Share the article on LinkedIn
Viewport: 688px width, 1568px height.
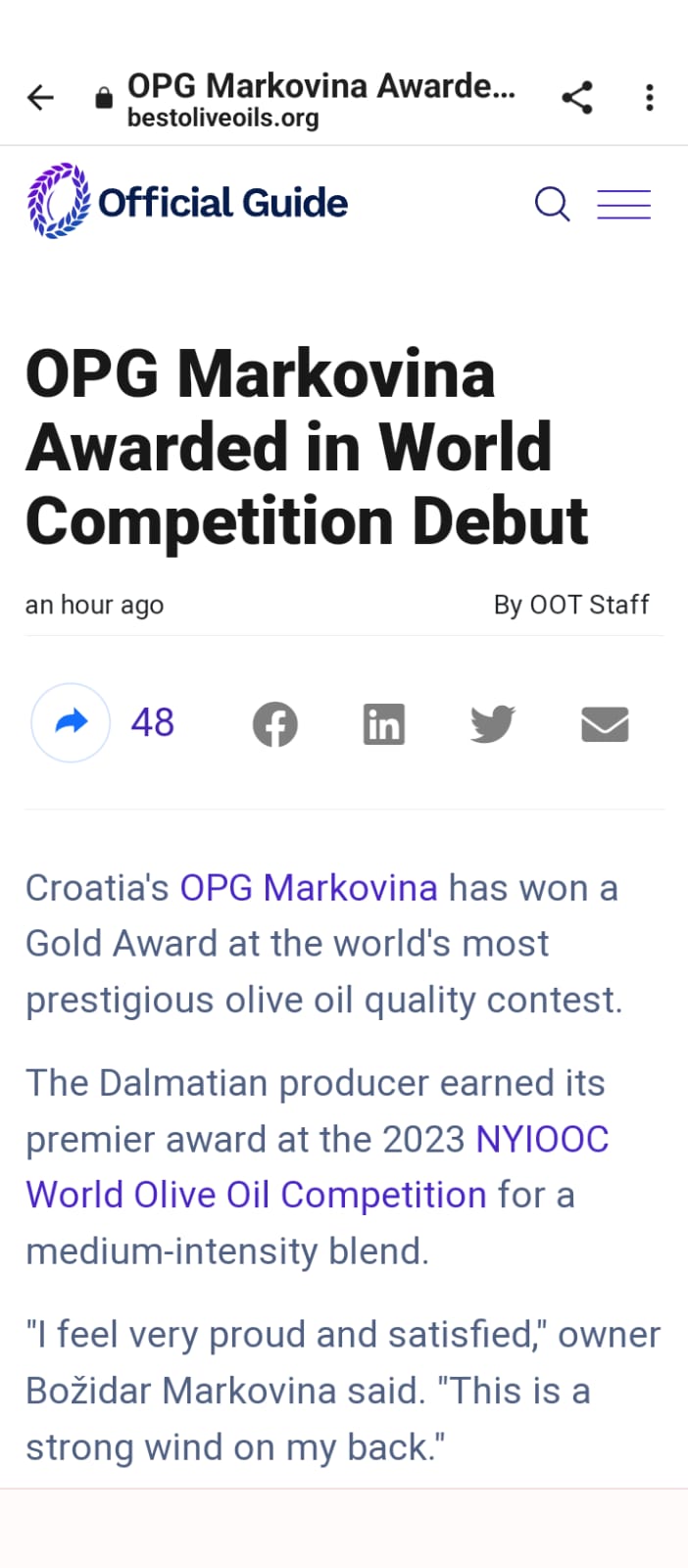384,725
